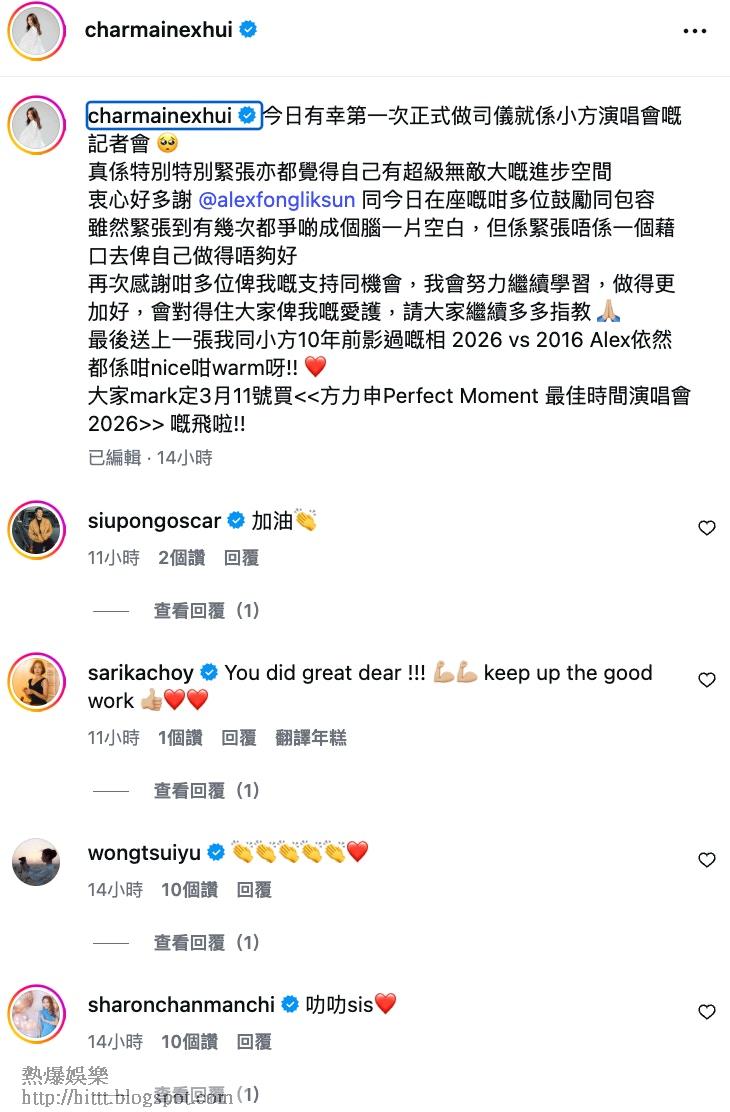See the 2 likes on siupongoscar's comment
The width and height of the screenshot is (730, 1112).
pos(180,558)
